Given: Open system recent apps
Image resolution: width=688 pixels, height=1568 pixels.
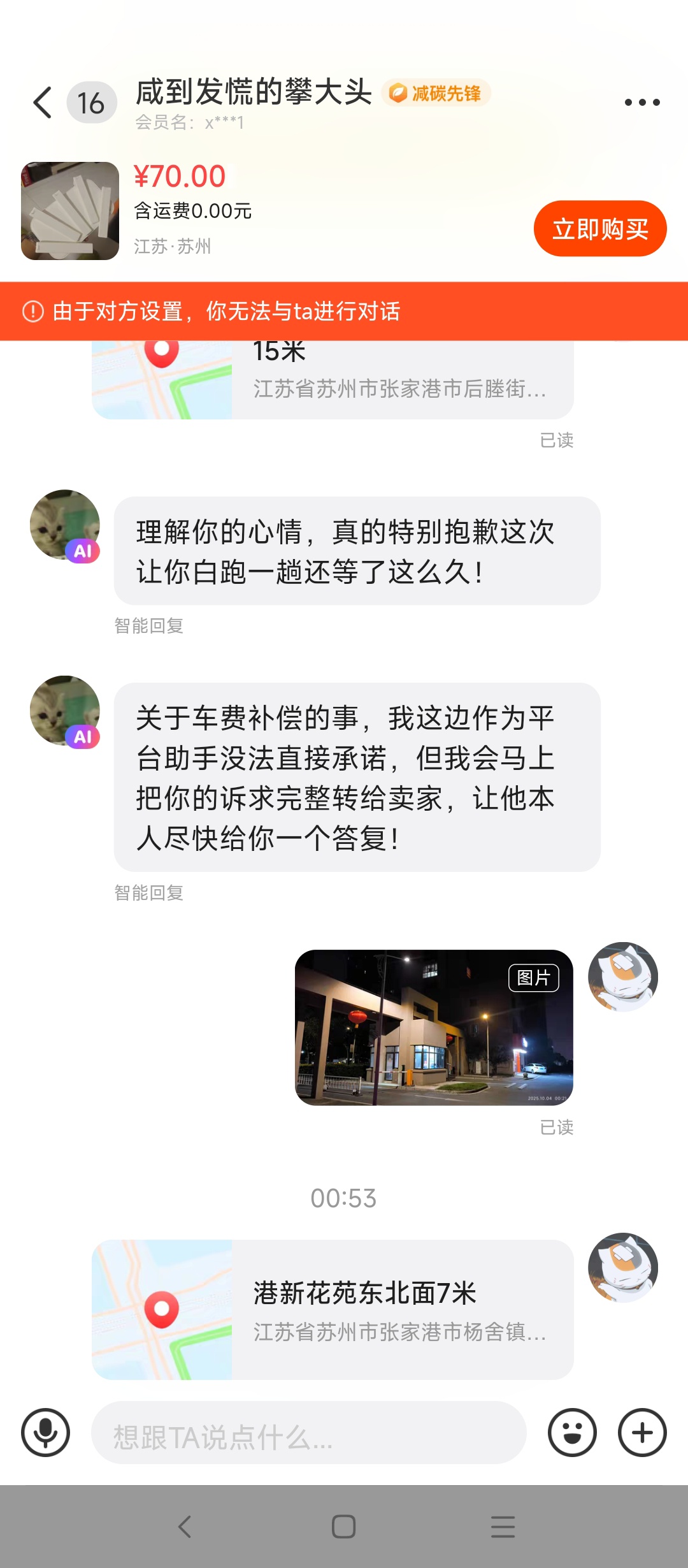Looking at the screenshot, I should 503,1527.
